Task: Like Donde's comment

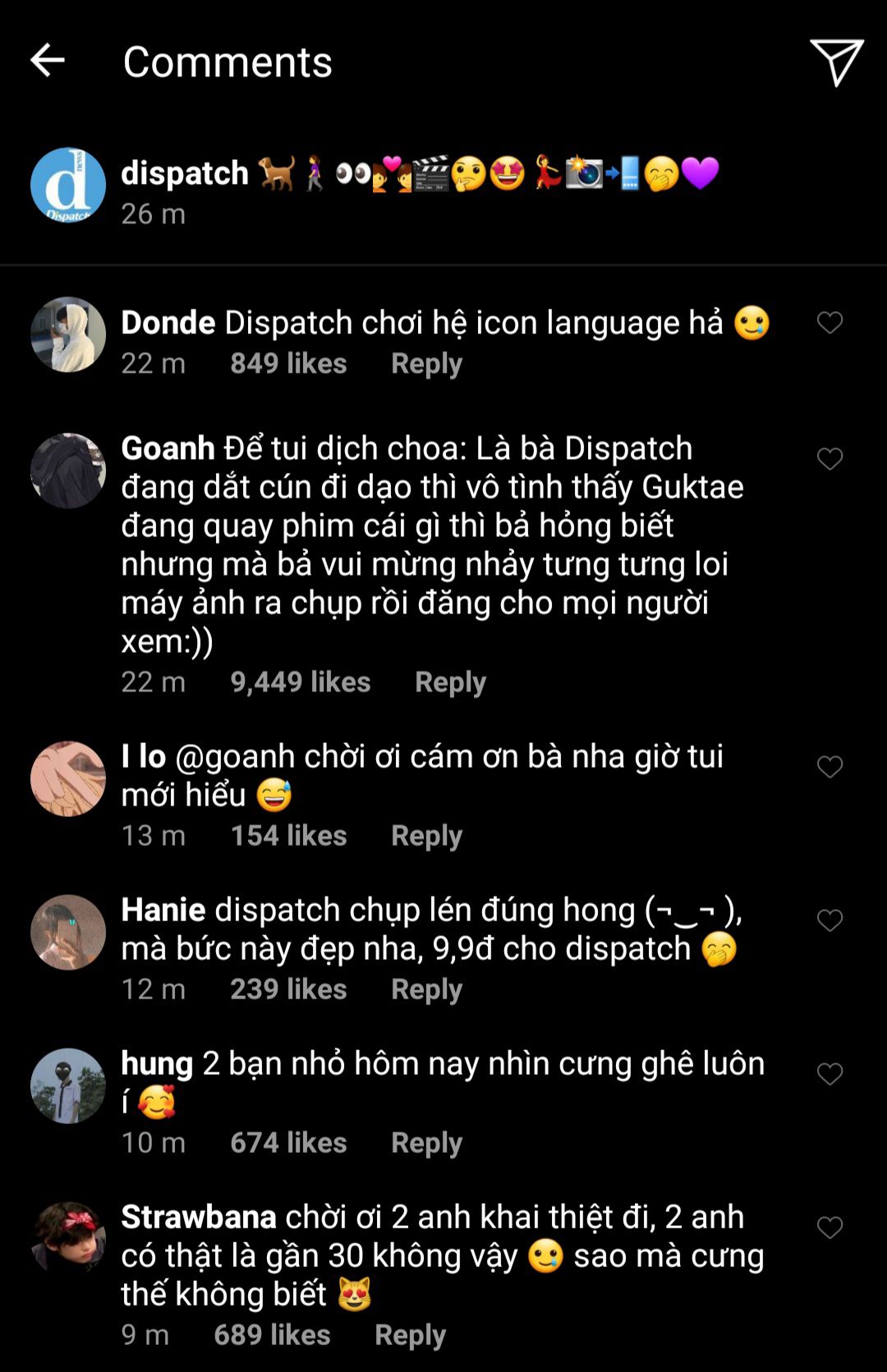Action: [x=830, y=323]
